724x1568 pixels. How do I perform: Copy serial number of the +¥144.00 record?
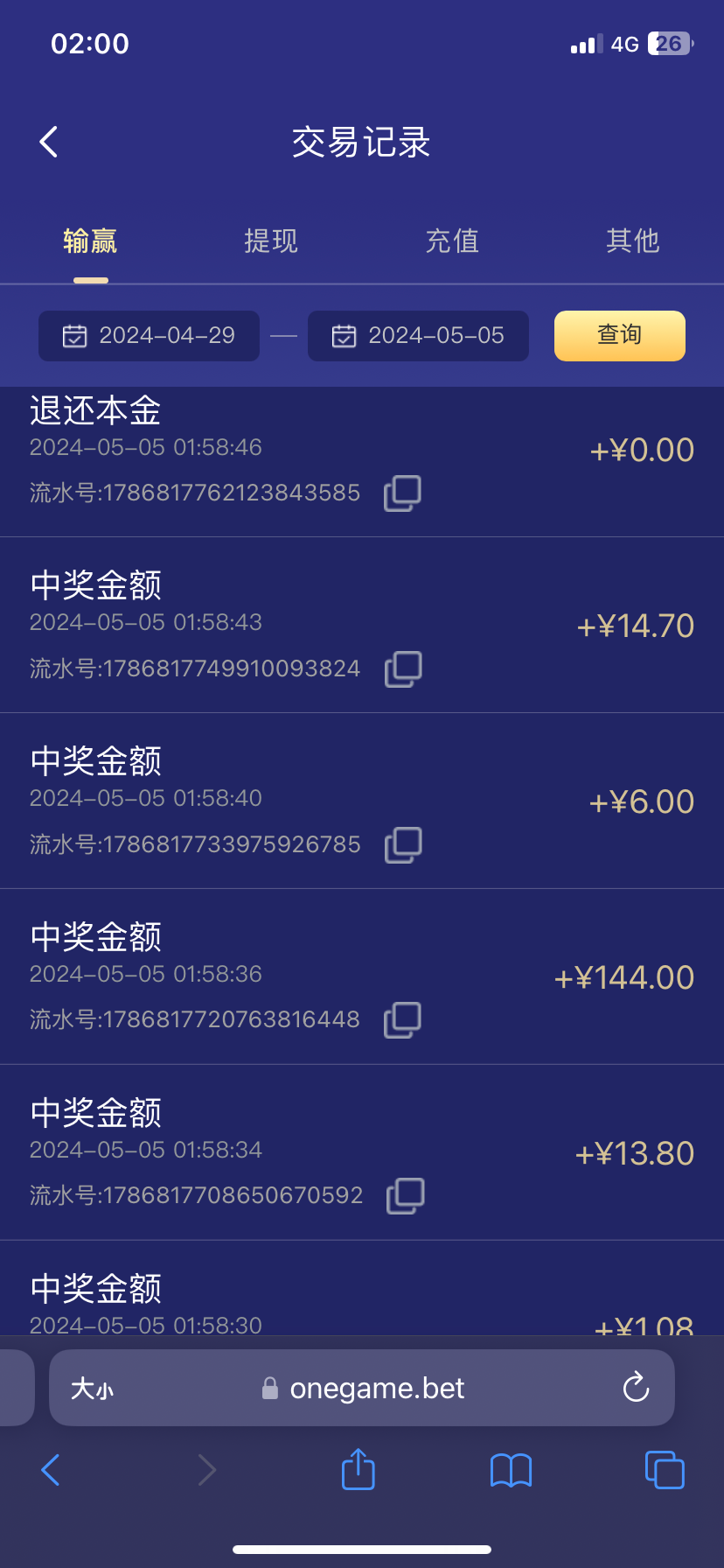tap(402, 1020)
